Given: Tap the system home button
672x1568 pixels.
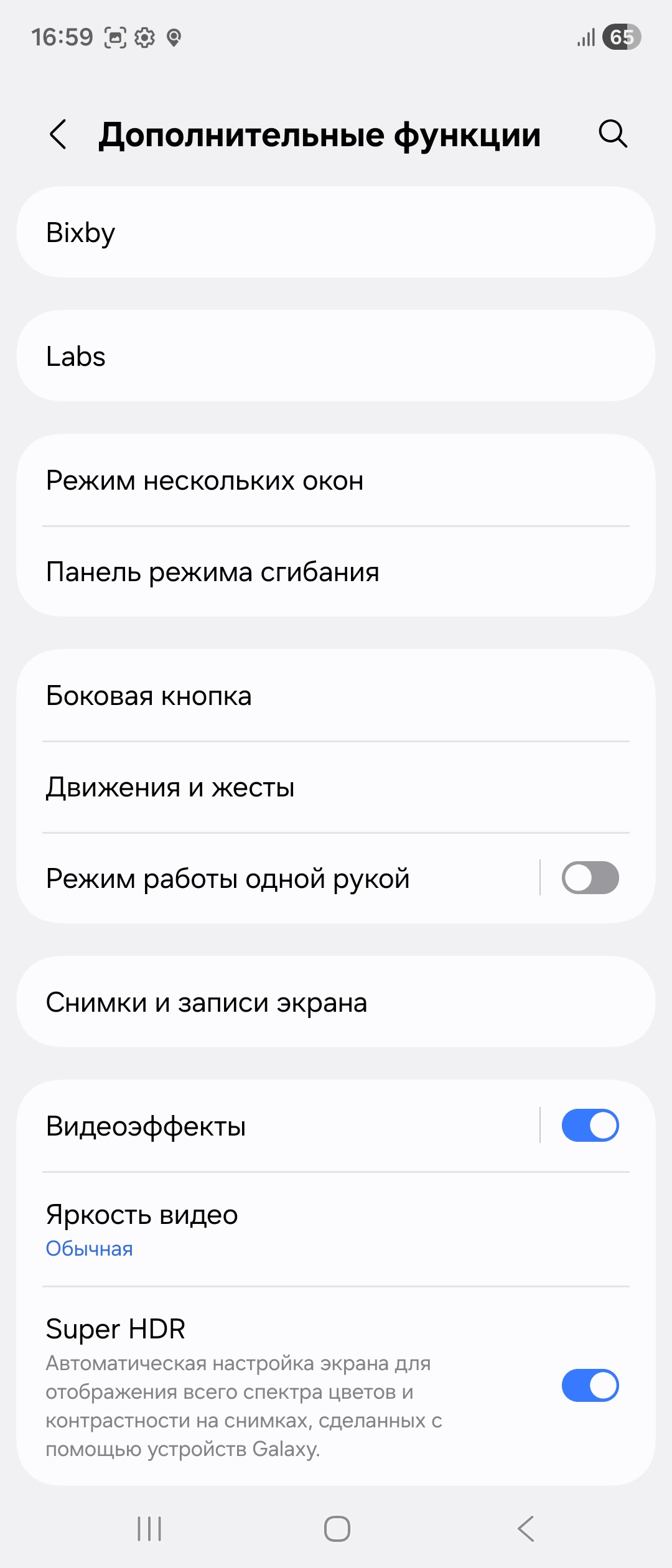Looking at the screenshot, I should (337, 1529).
